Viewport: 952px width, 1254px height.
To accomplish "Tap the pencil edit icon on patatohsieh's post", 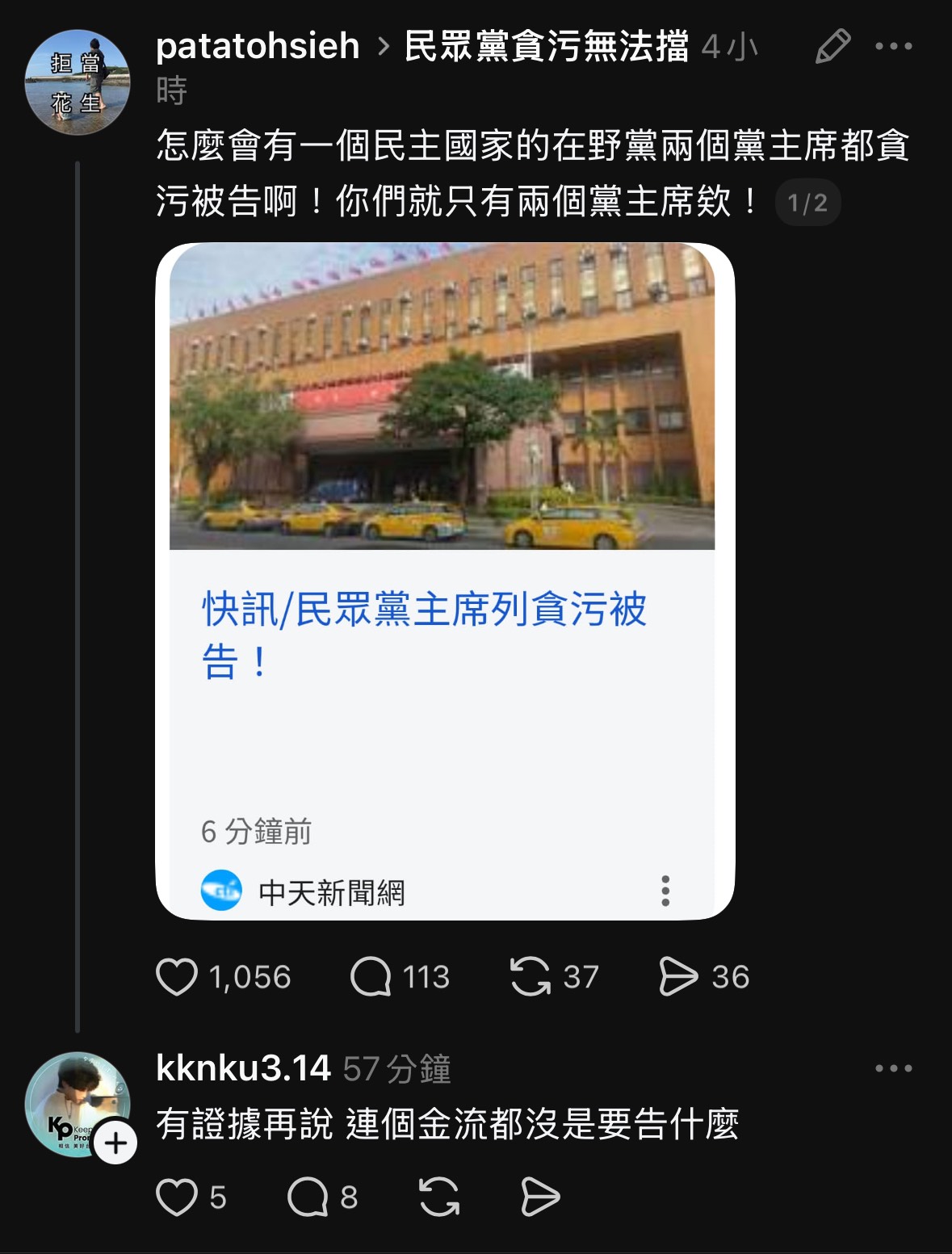I will (x=832, y=46).
